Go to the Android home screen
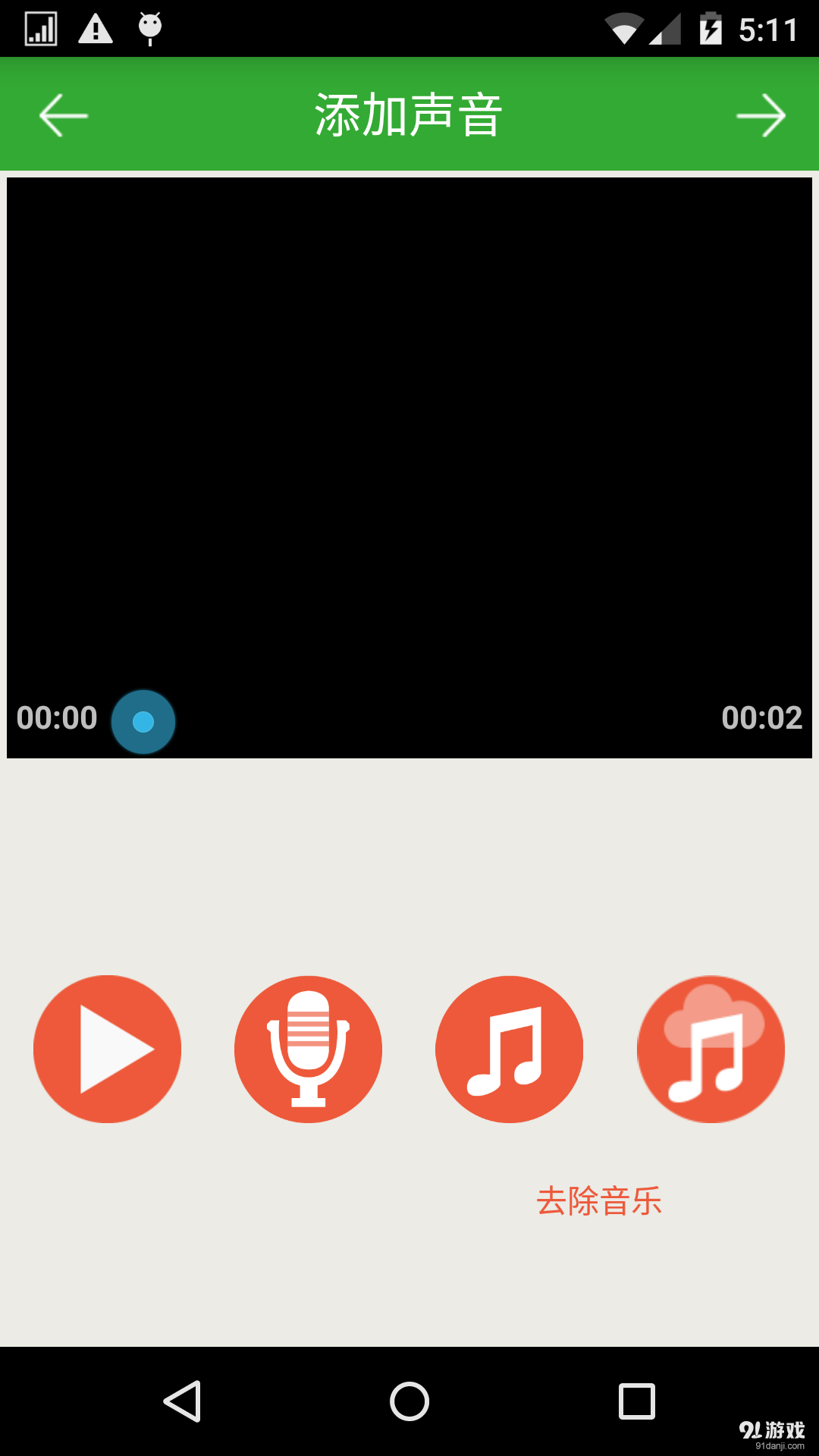 [409, 1401]
